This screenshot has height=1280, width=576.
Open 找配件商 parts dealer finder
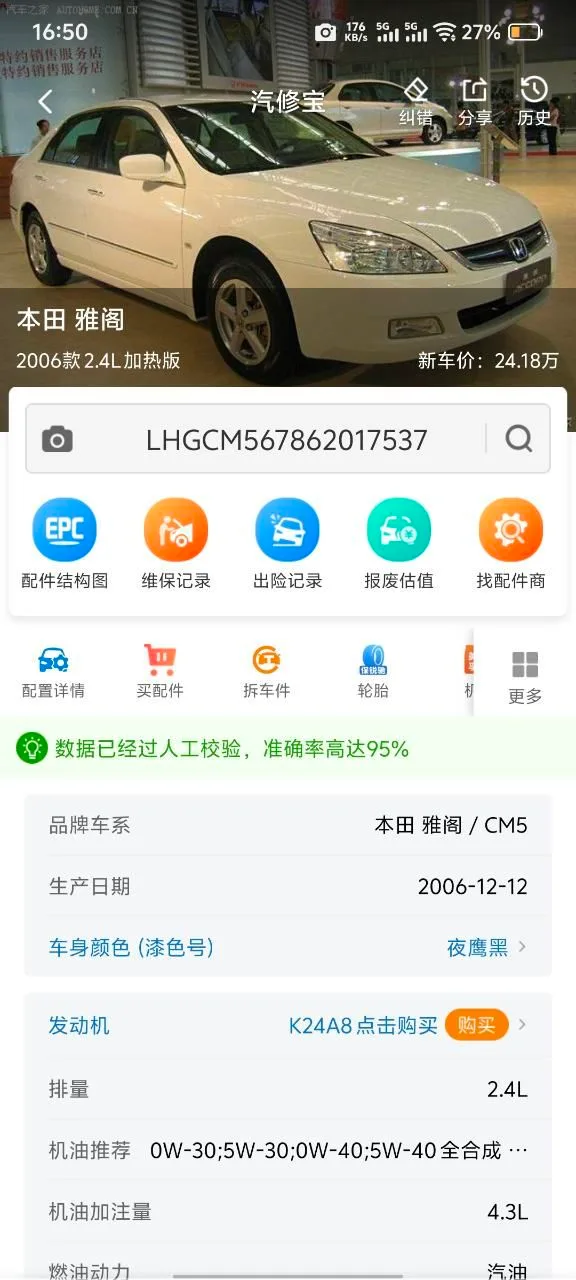tap(511, 544)
